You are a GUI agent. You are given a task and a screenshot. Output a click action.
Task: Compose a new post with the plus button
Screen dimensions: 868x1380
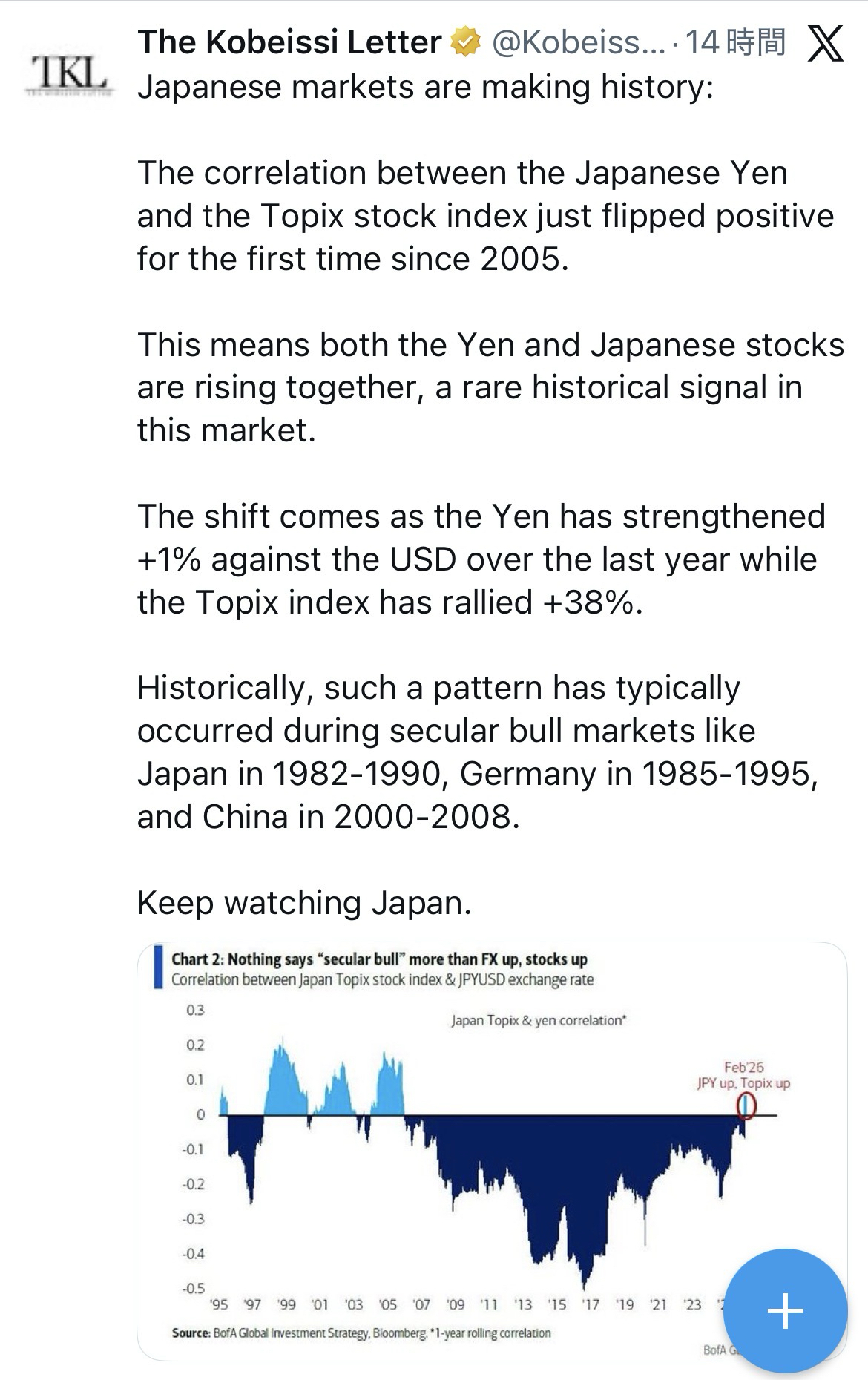pyautogui.click(x=785, y=1311)
